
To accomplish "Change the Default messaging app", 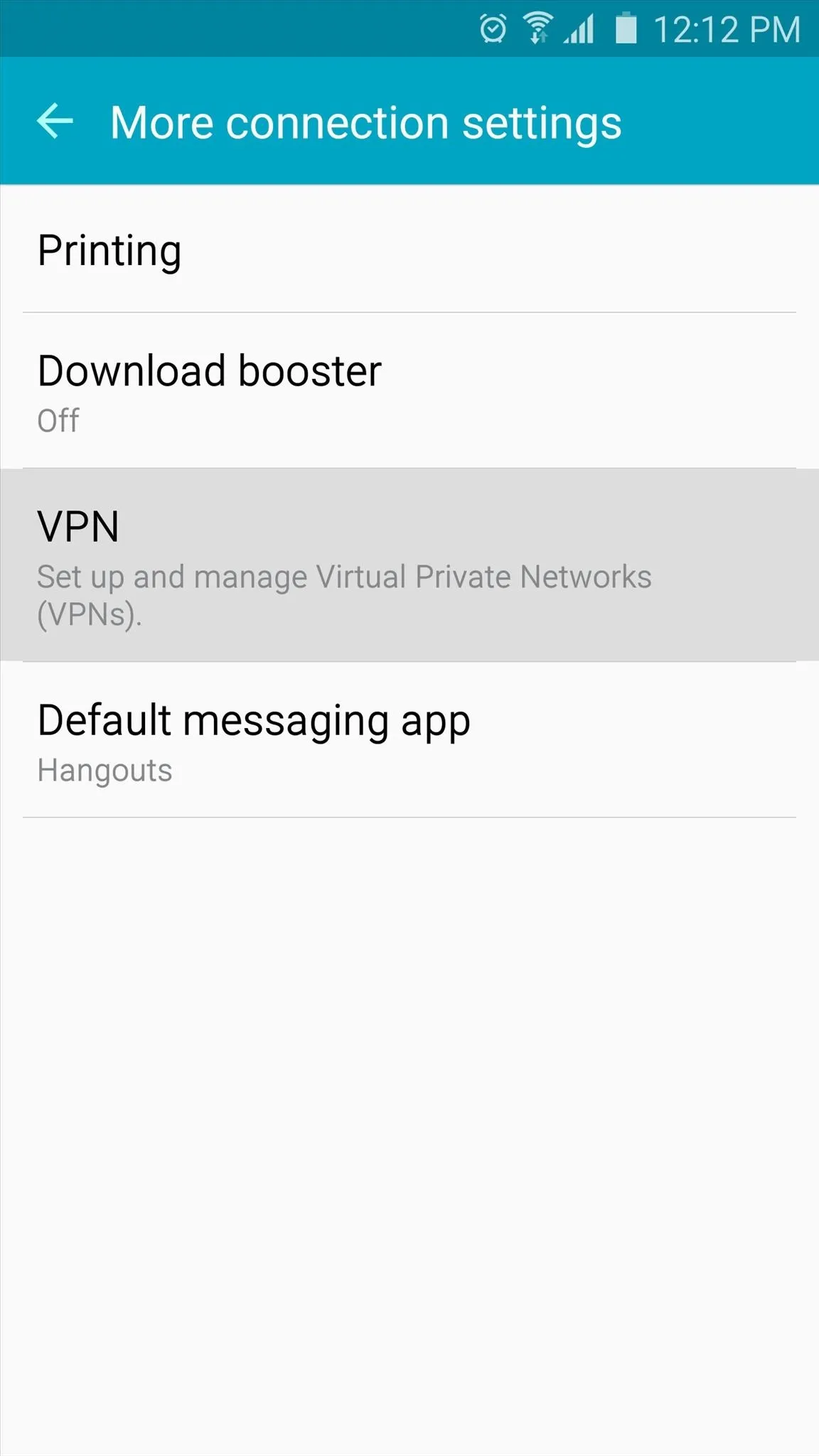I will pos(409,740).
